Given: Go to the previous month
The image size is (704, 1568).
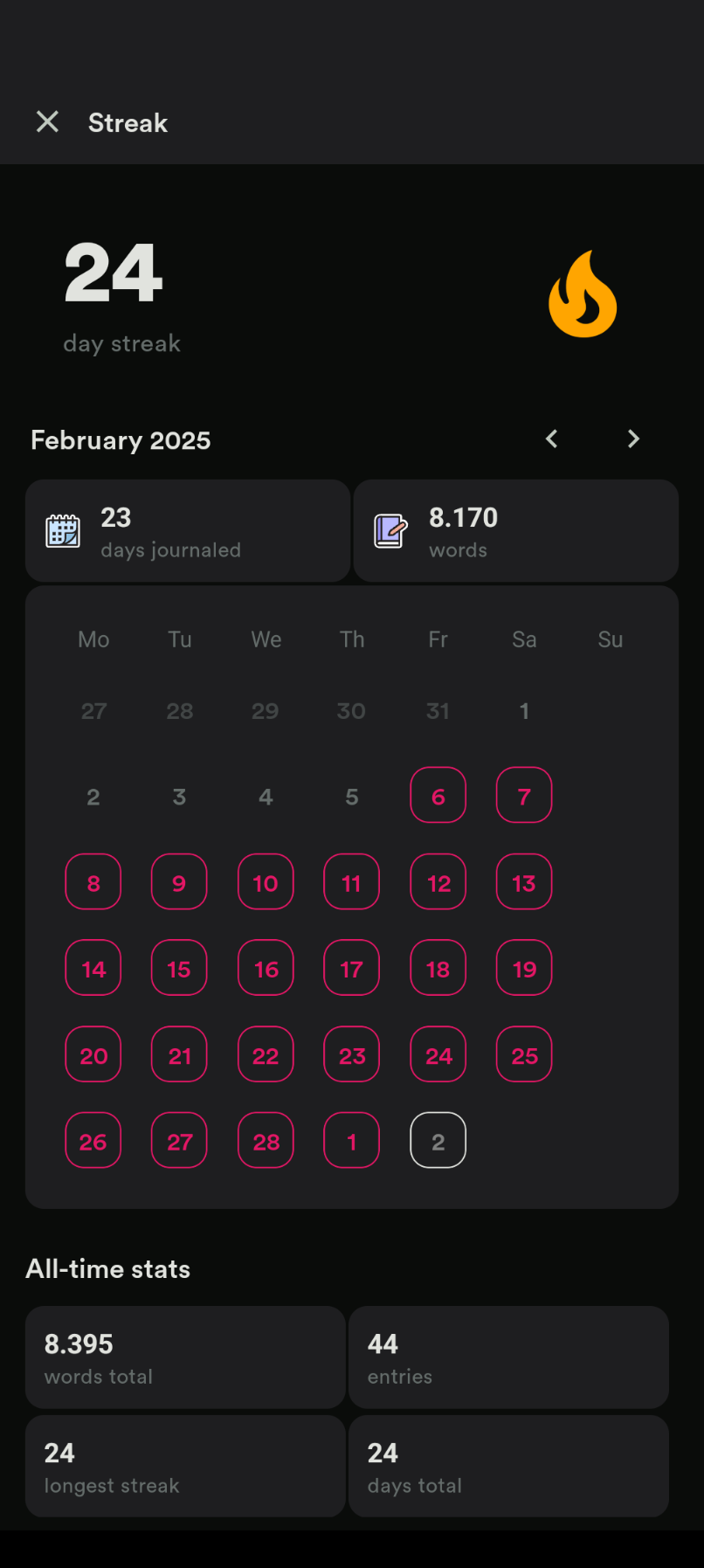Looking at the screenshot, I should [x=551, y=439].
